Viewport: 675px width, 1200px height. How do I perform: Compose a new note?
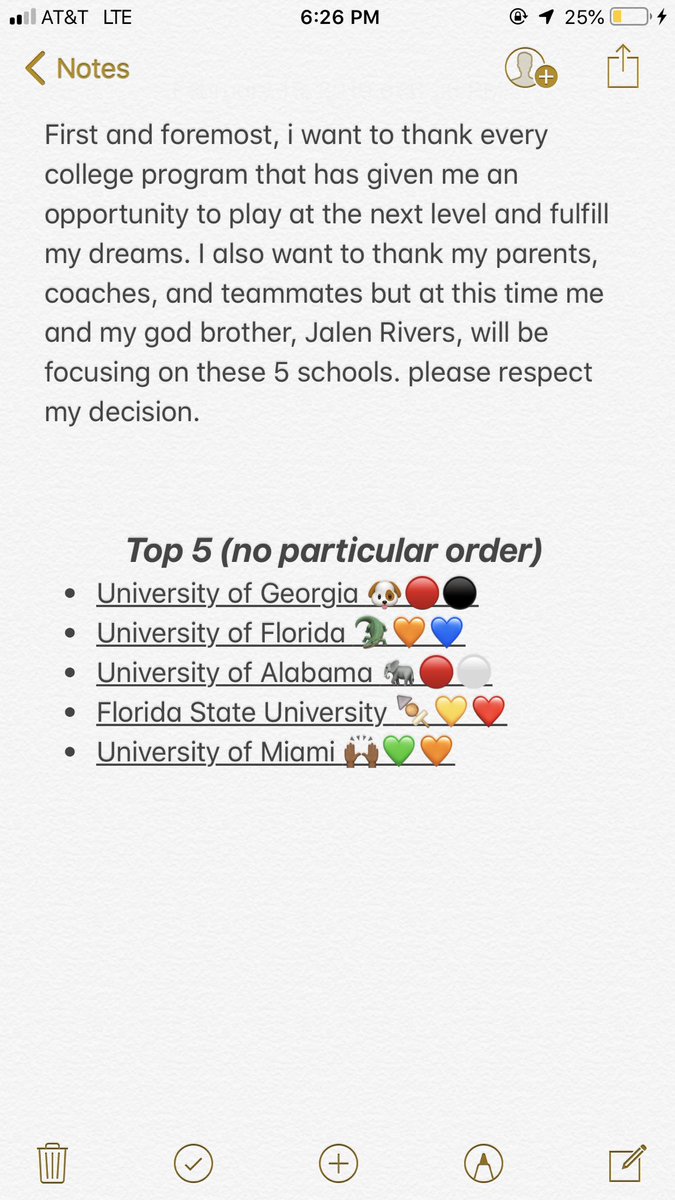pyautogui.click(x=626, y=1162)
